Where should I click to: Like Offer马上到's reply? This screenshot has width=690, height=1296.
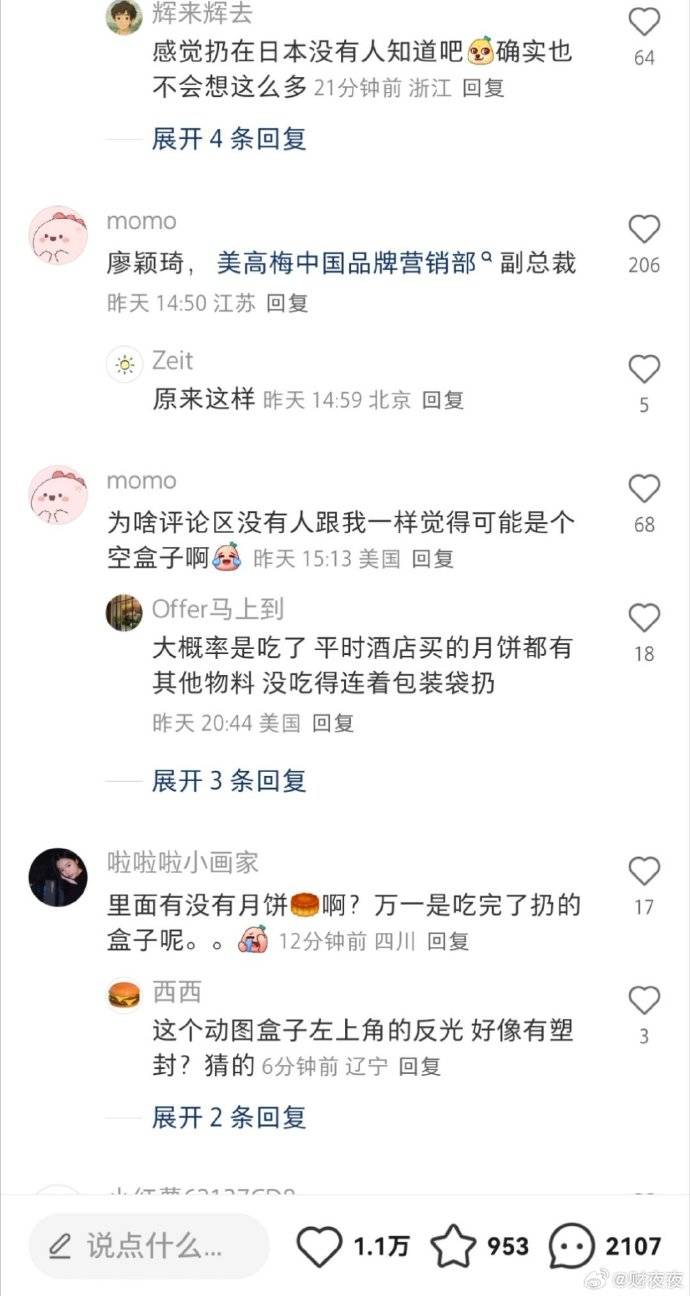tap(644, 619)
